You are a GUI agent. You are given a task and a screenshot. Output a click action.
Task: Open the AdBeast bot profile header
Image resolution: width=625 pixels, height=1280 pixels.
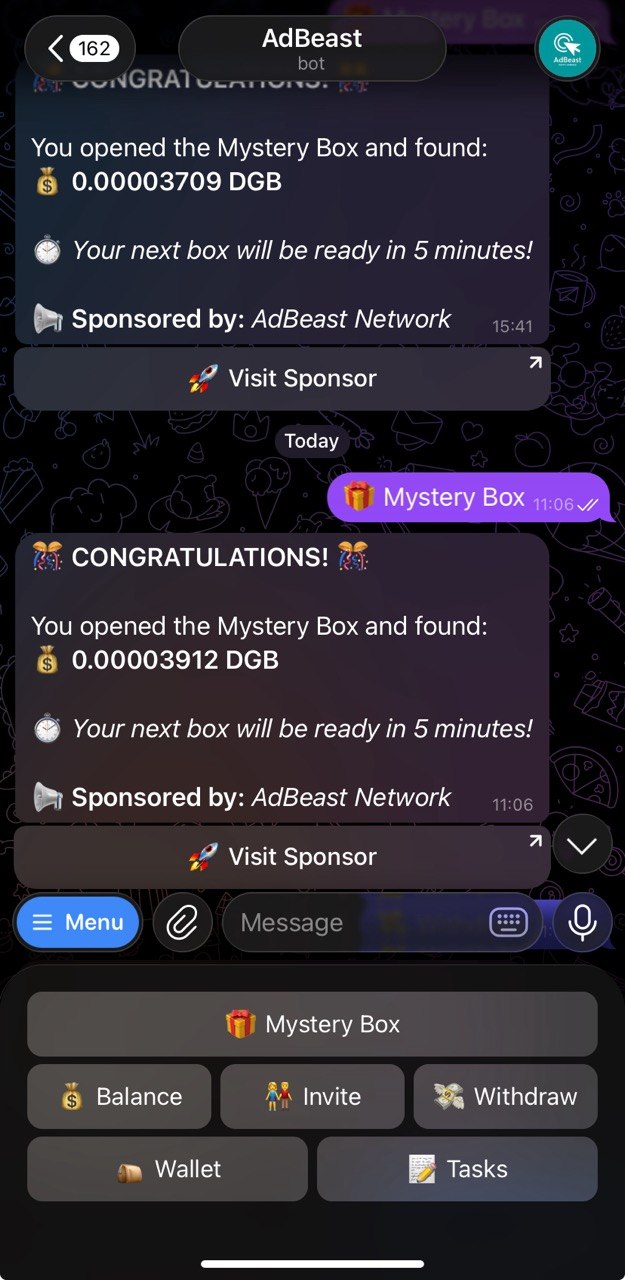click(x=312, y=48)
